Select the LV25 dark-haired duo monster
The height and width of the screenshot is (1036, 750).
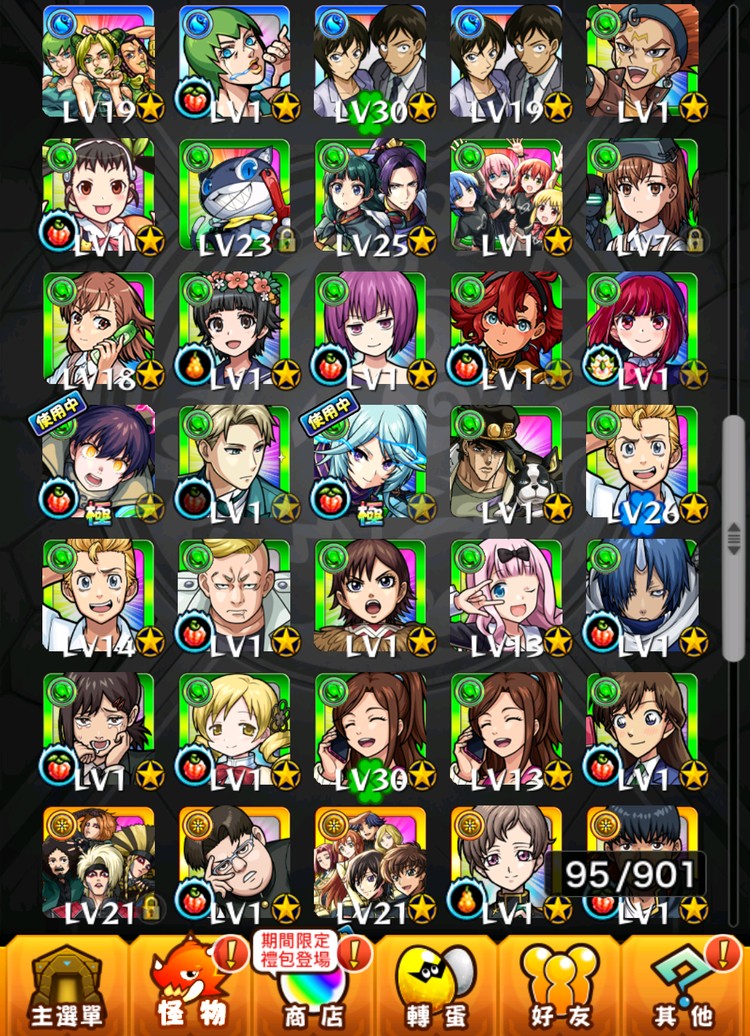point(370,195)
